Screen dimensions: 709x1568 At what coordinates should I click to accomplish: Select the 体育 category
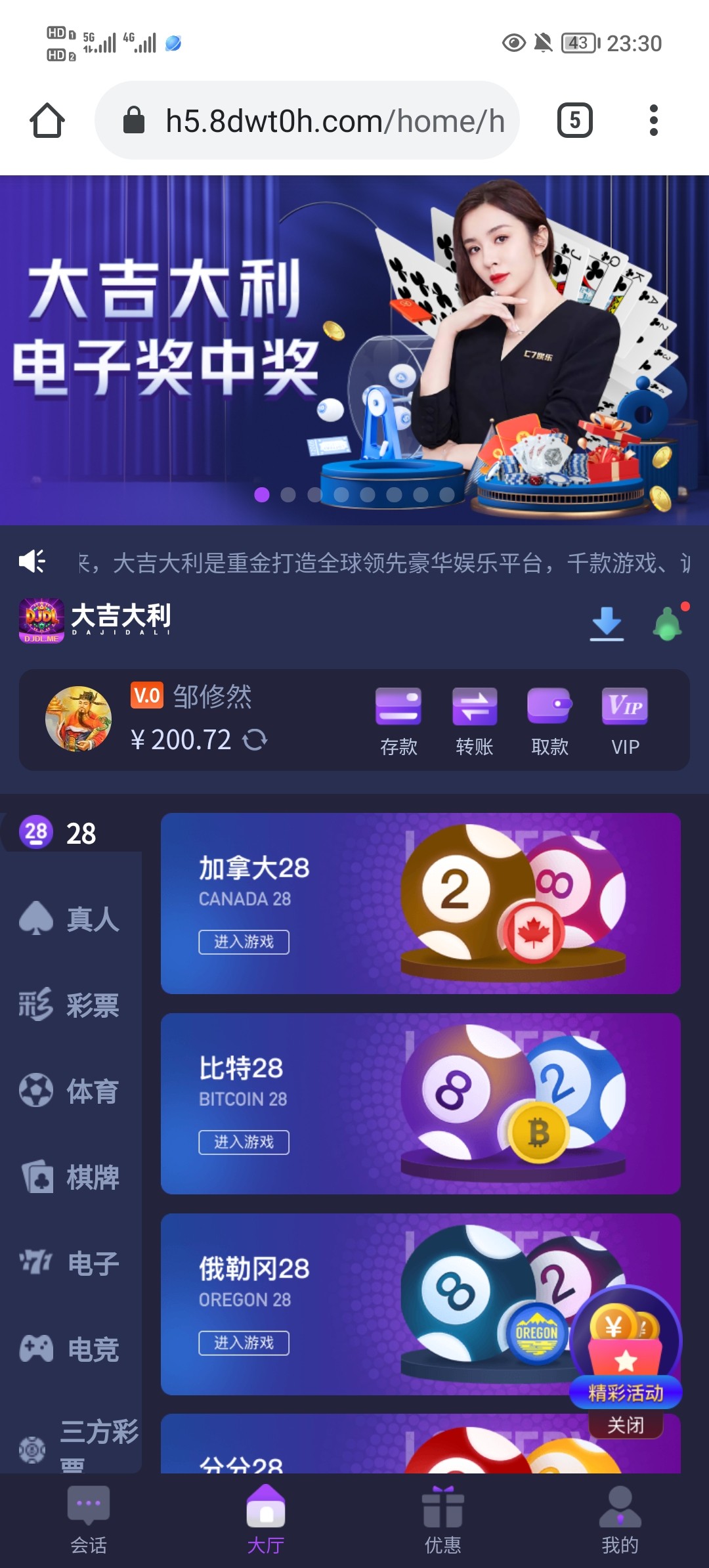tap(70, 1091)
